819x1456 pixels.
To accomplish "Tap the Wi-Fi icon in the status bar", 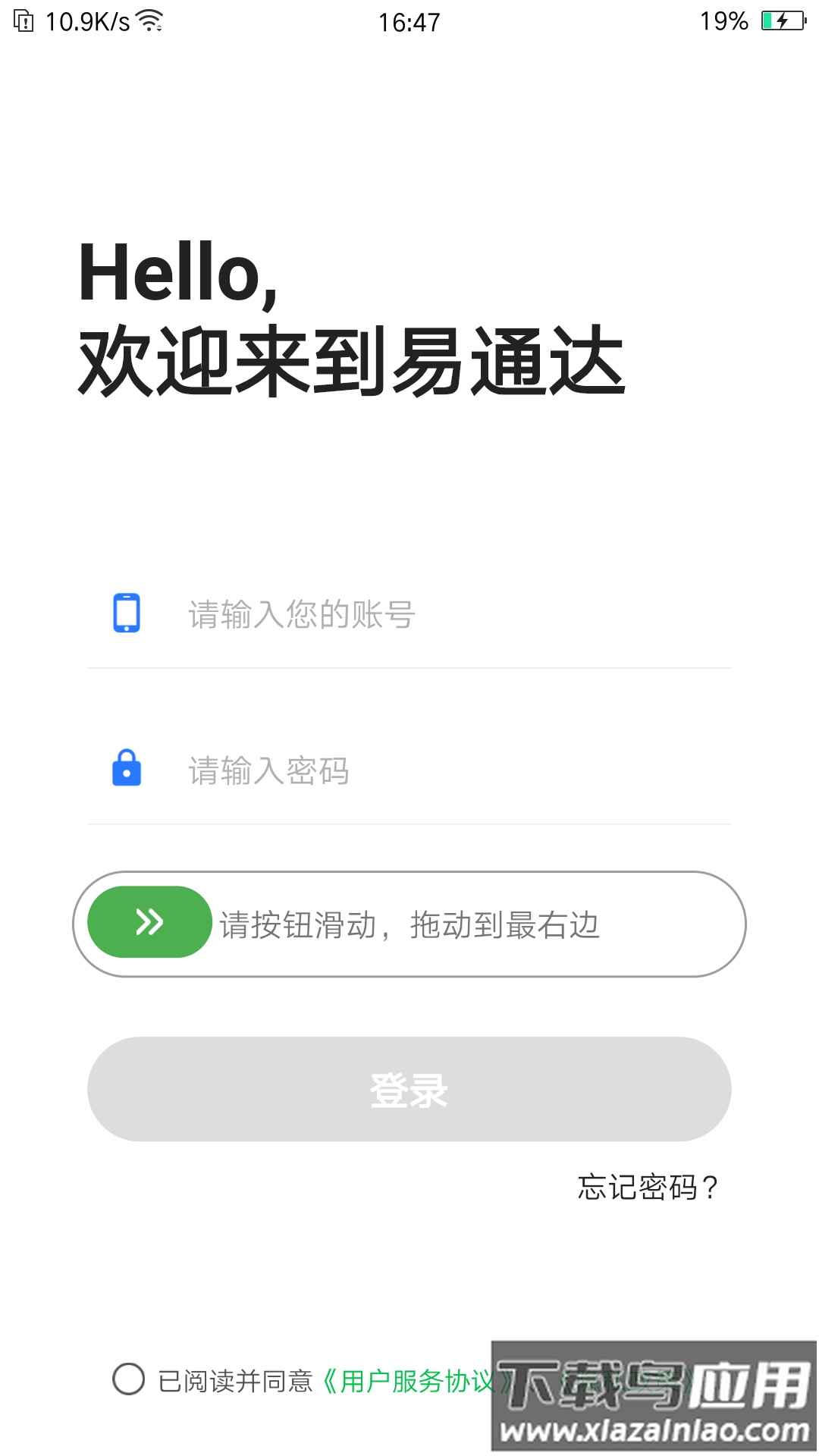I will coord(149,21).
